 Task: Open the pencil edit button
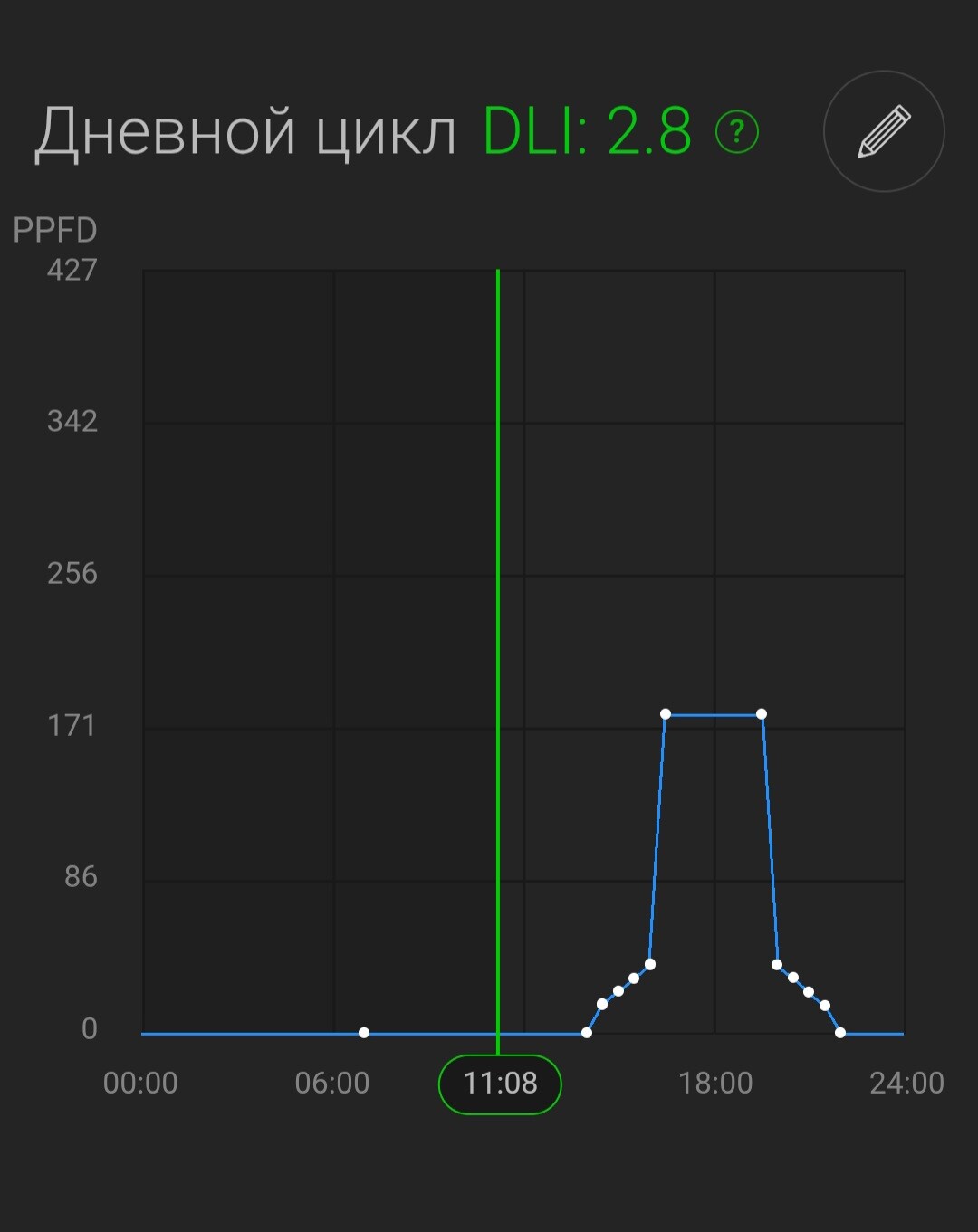coord(884,131)
